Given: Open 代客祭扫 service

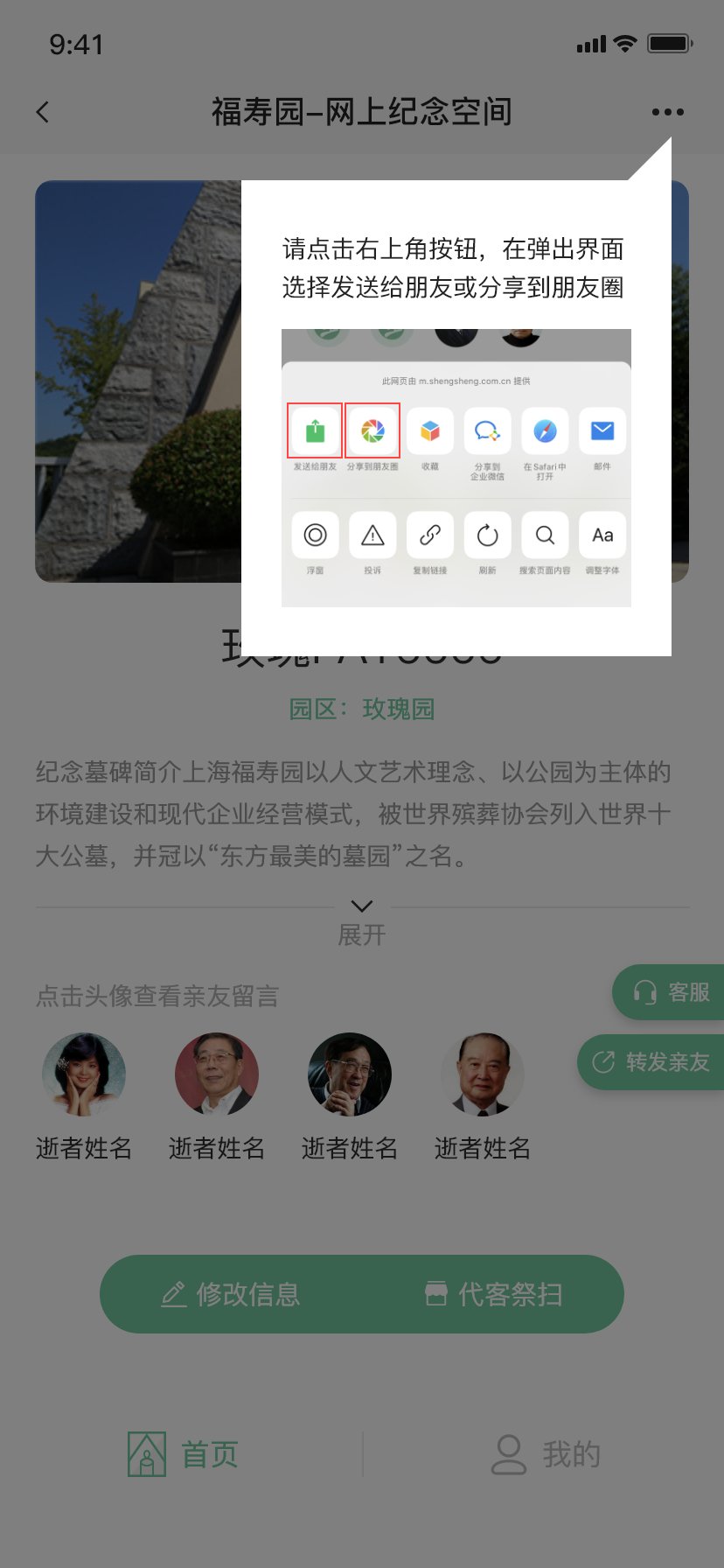Looking at the screenshot, I should pyautogui.click(x=493, y=1294).
